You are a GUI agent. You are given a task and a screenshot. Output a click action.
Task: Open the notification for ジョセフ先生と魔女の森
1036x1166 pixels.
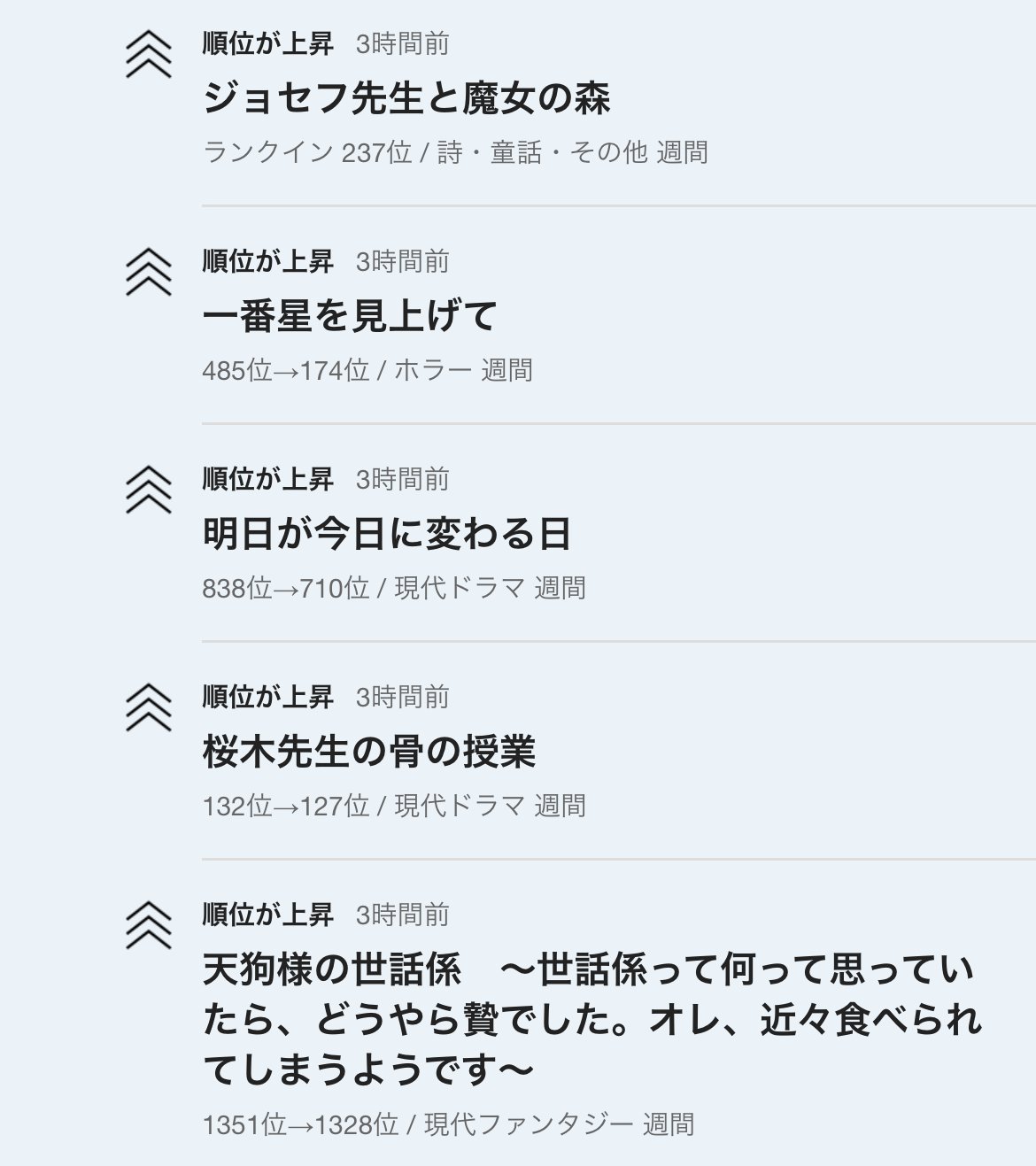(x=406, y=98)
